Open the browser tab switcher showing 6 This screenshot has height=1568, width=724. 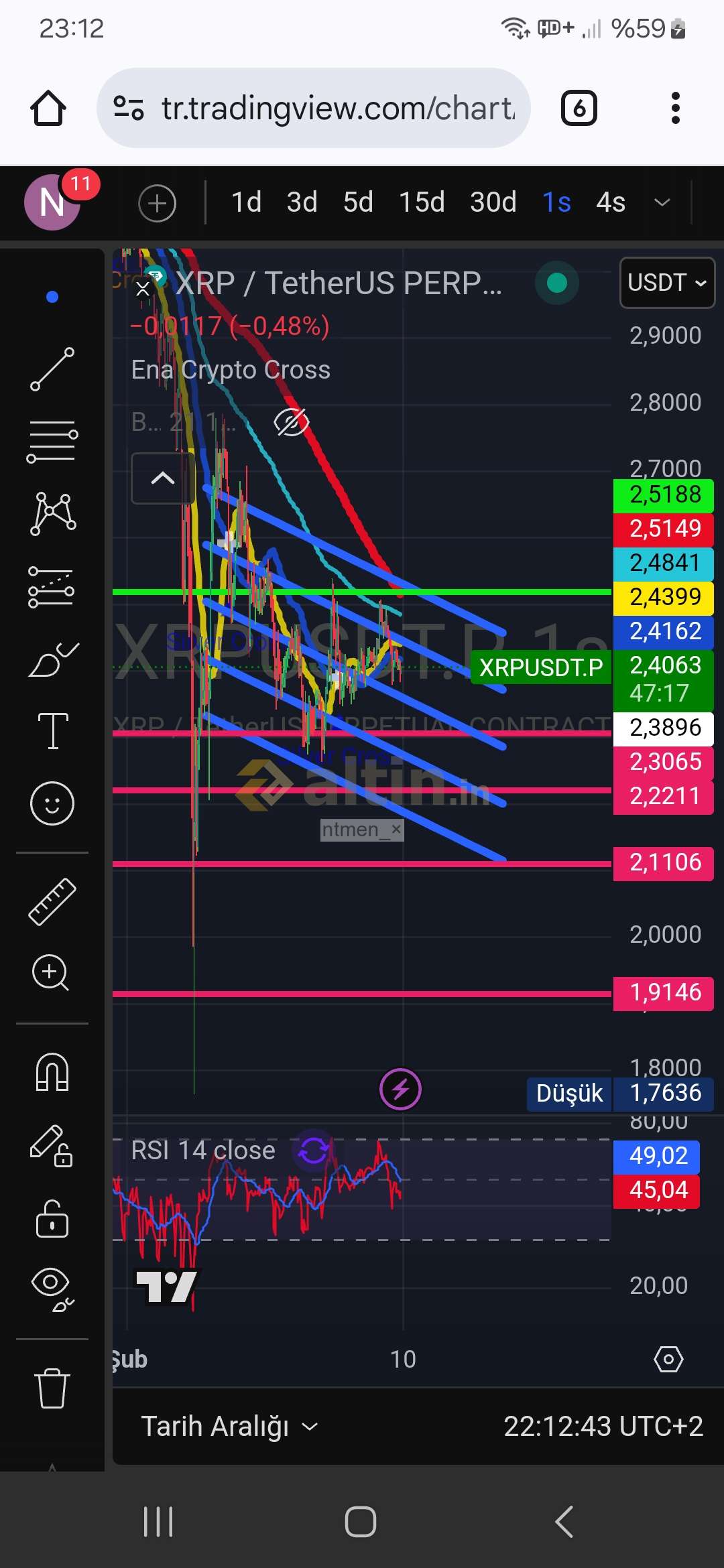pyautogui.click(x=579, y=108)
